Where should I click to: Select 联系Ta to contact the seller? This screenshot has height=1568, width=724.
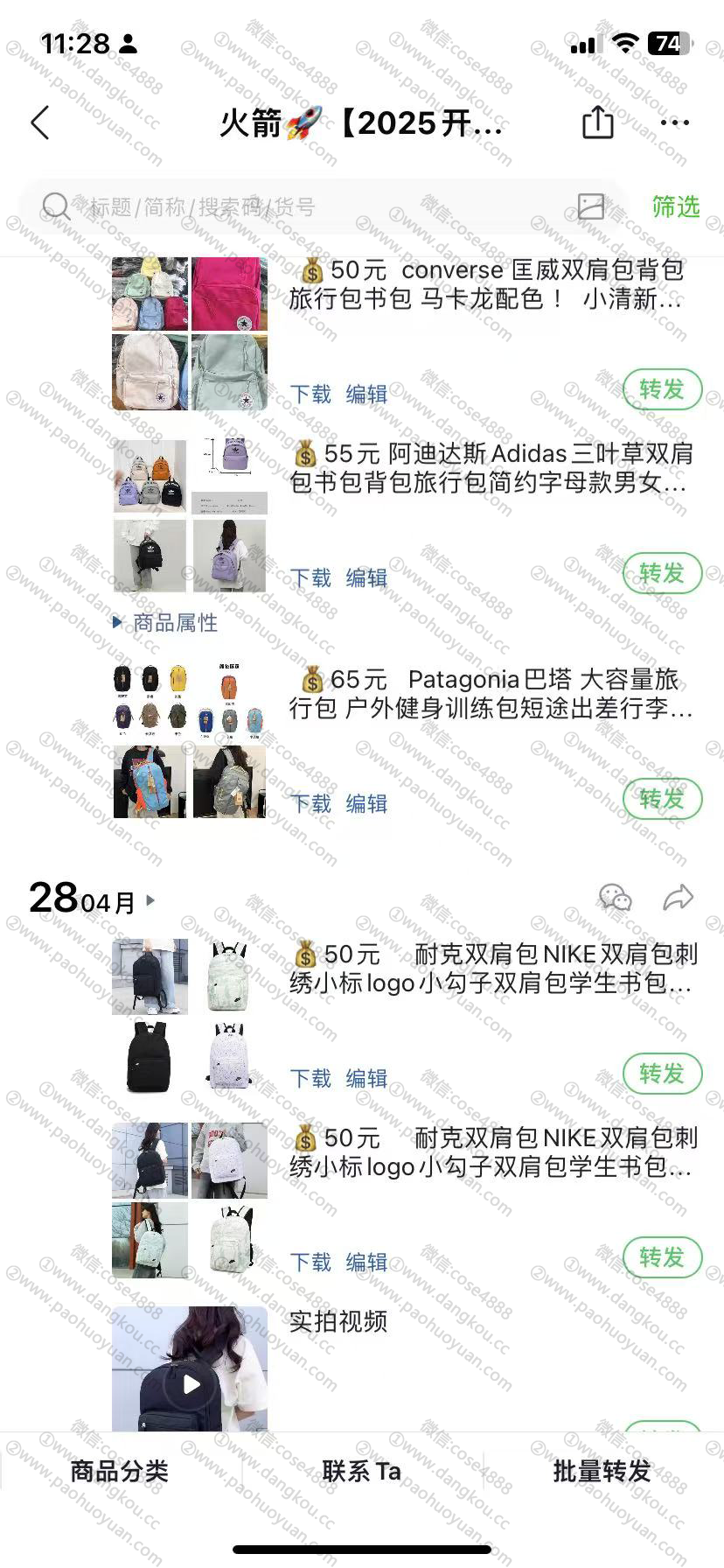tap(361, 1471)
